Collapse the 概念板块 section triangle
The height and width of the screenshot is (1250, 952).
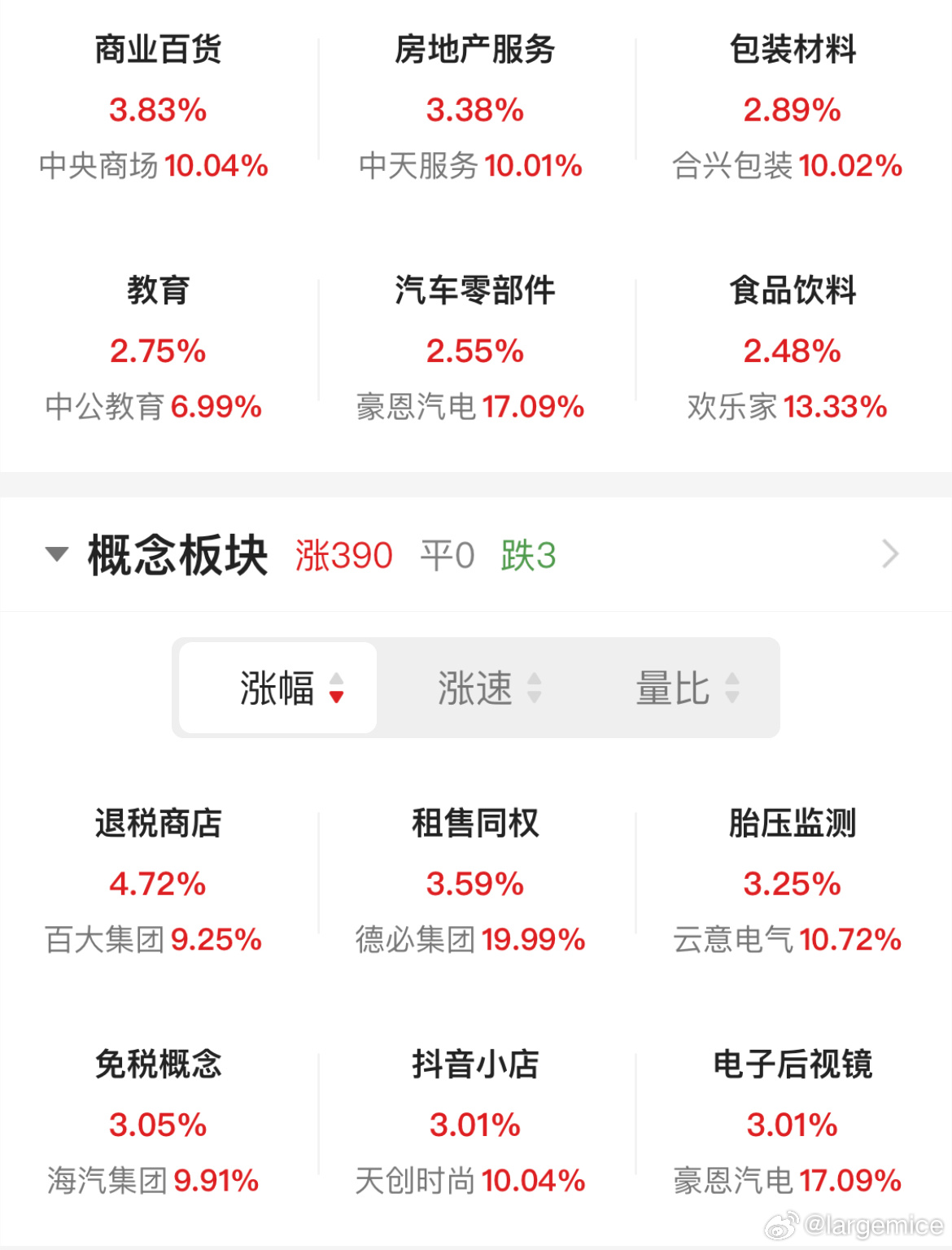[x=55, y=555]
